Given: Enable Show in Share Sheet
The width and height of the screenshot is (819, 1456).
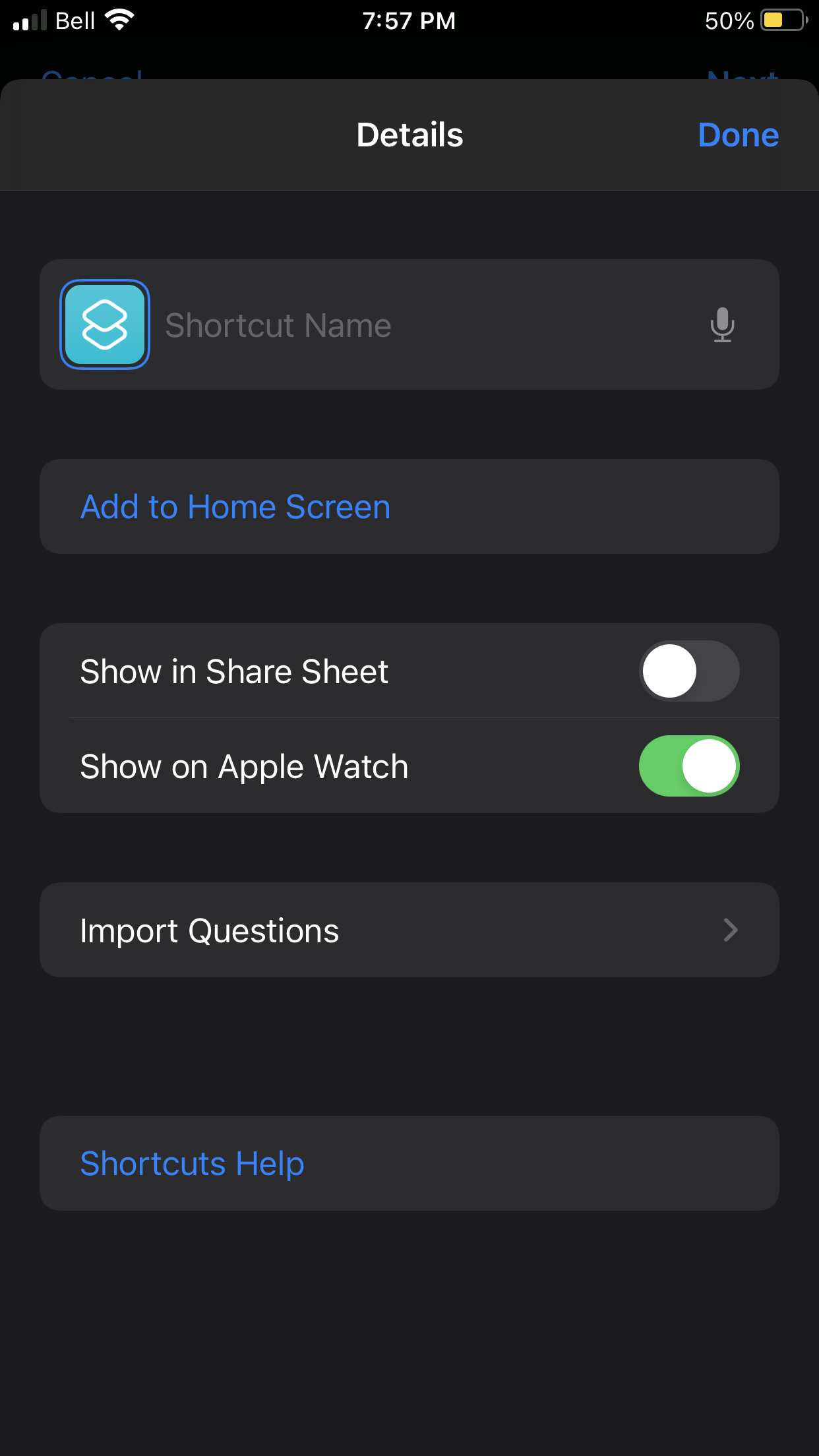Looking at the screenshot, I should click(x=688, y=671).
